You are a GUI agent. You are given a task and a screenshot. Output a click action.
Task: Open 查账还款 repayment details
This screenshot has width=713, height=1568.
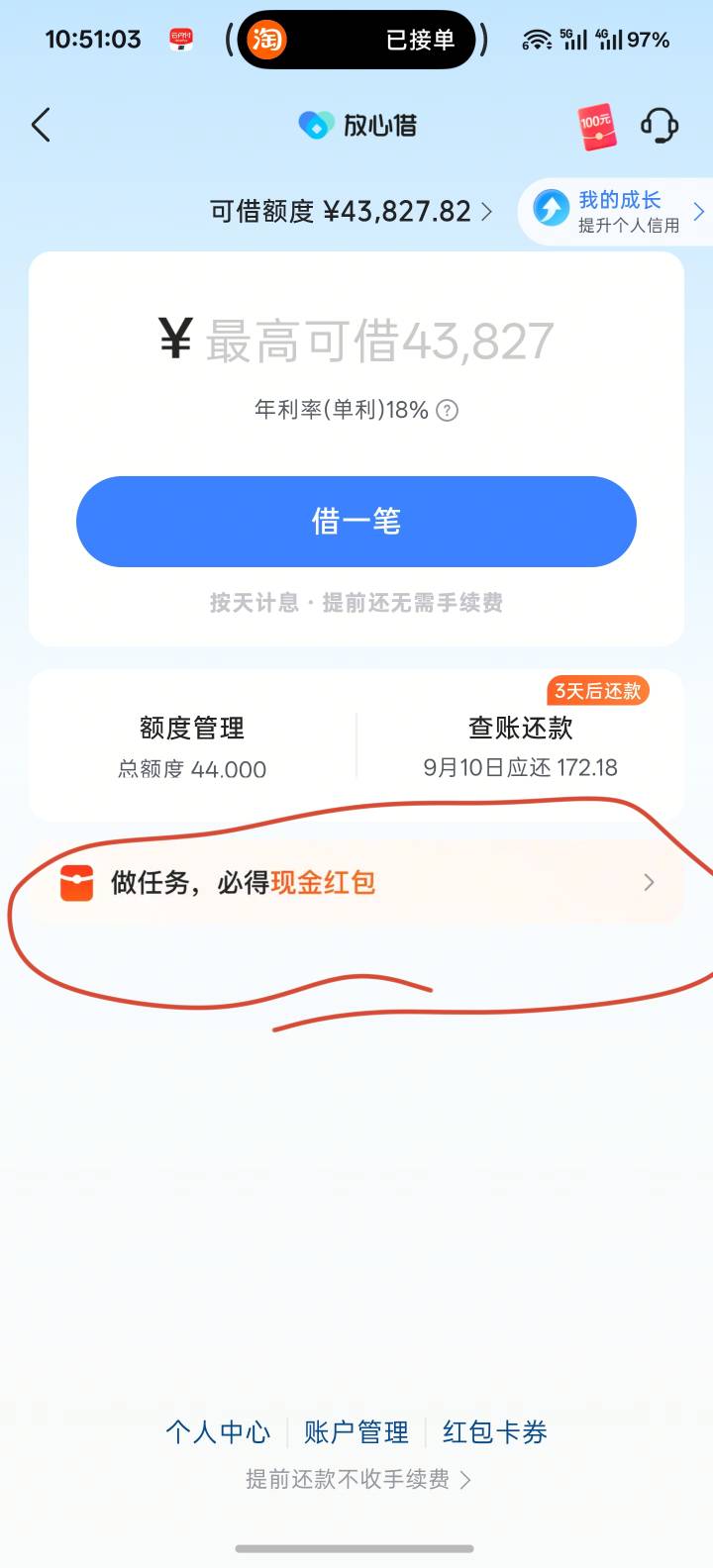coord(521,746)
